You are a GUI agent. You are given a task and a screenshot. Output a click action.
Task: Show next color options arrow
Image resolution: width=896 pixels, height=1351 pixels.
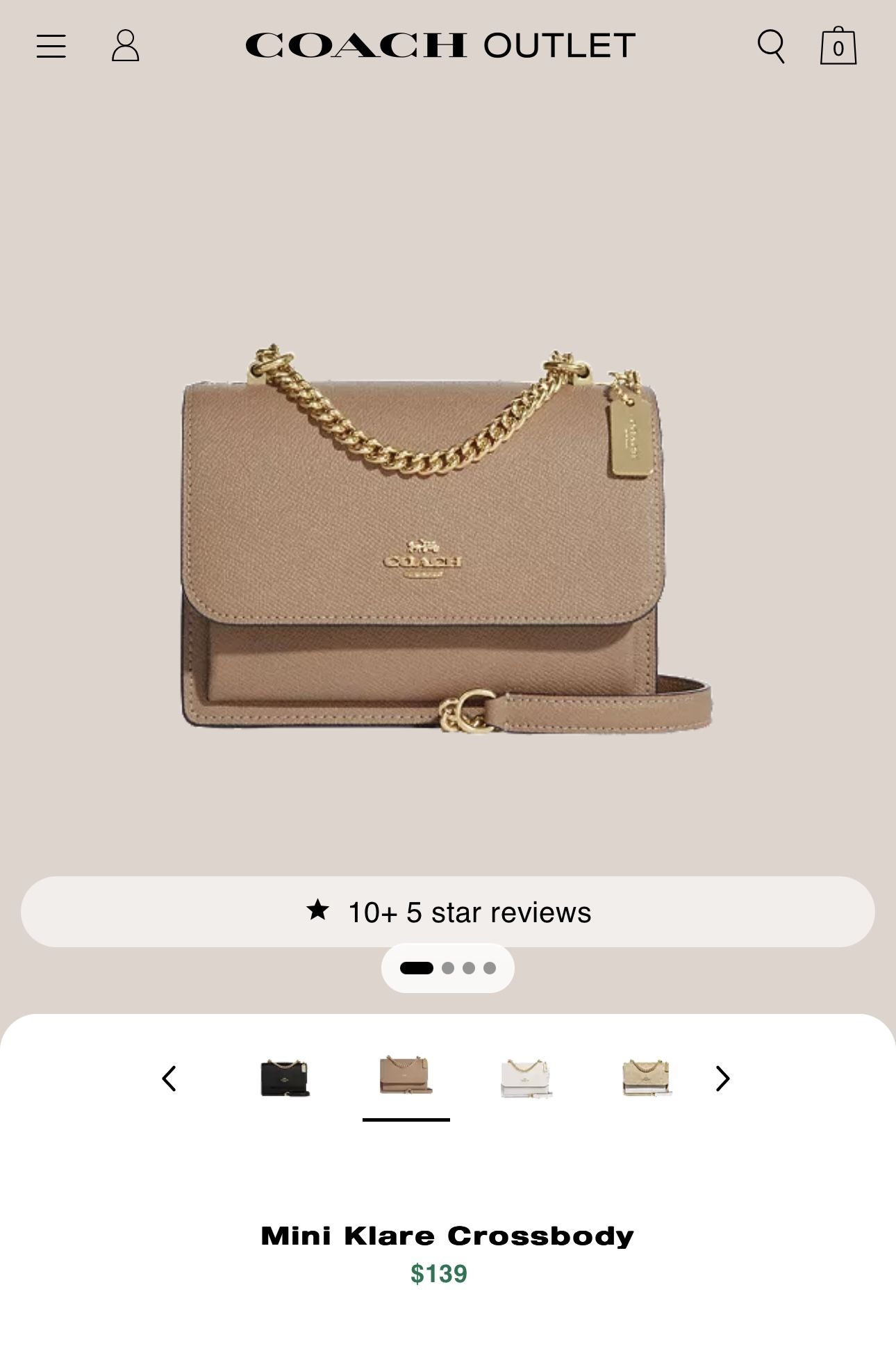pyautogui.click(x=722, y=1079)
